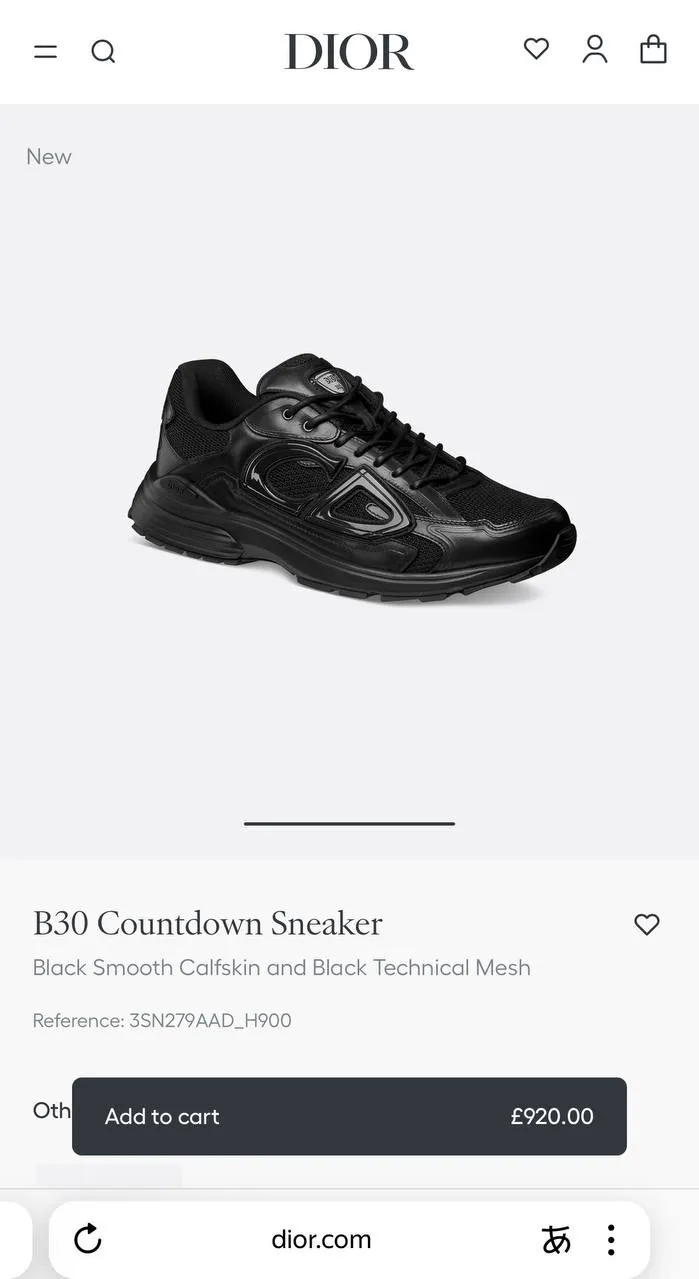This screenshot has height=1279, width=699.
Task: Open the browser three-dot menu
Action: (611, 1240)
